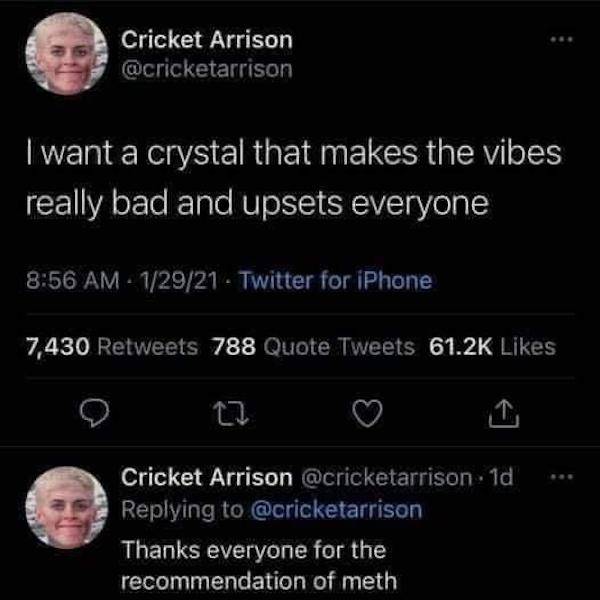
Task: Open overflow menu on the meth reply
Action: click(x=564, y=478)
